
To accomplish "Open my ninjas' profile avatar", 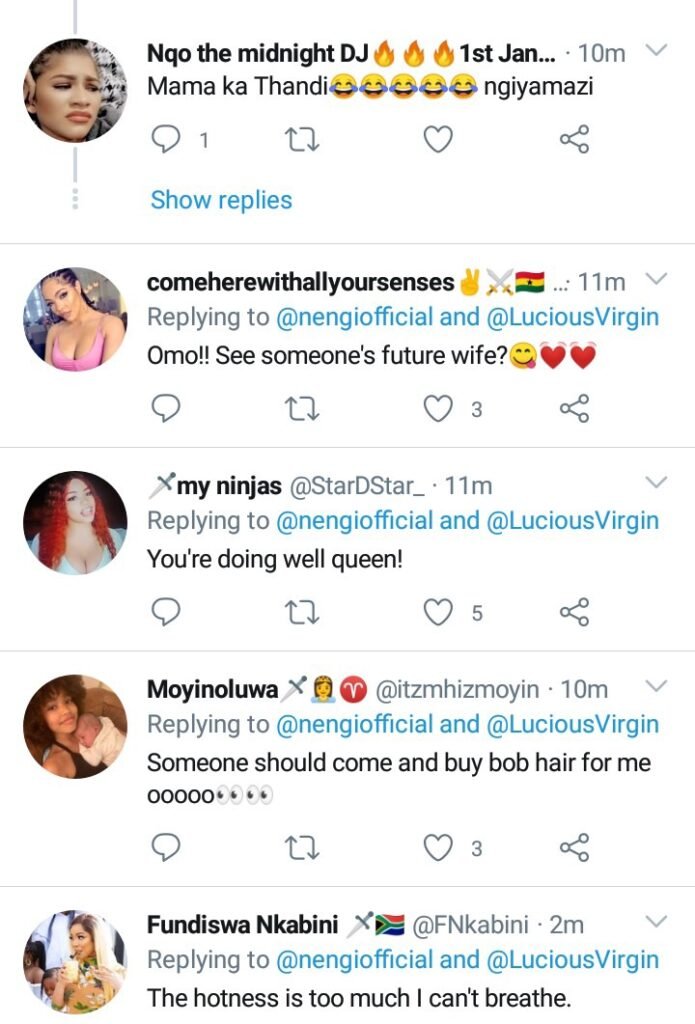I will (x=76, y=523).
